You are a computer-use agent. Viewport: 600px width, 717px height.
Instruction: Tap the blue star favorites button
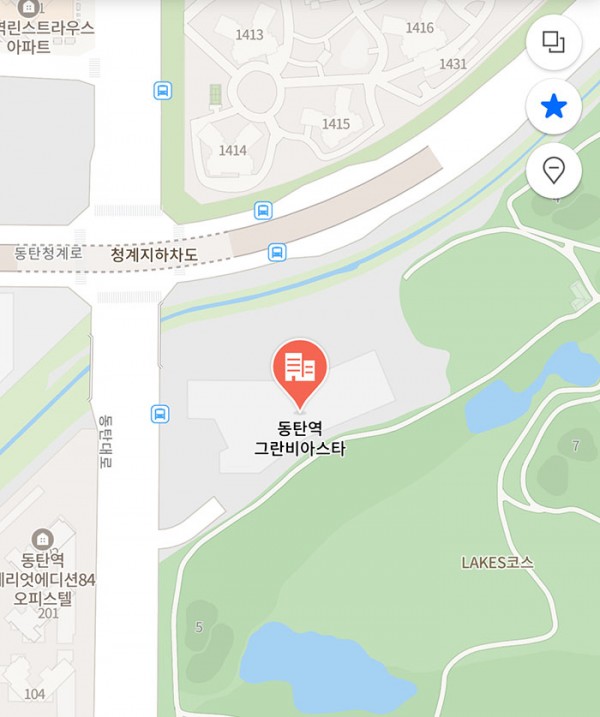(553, 107)
